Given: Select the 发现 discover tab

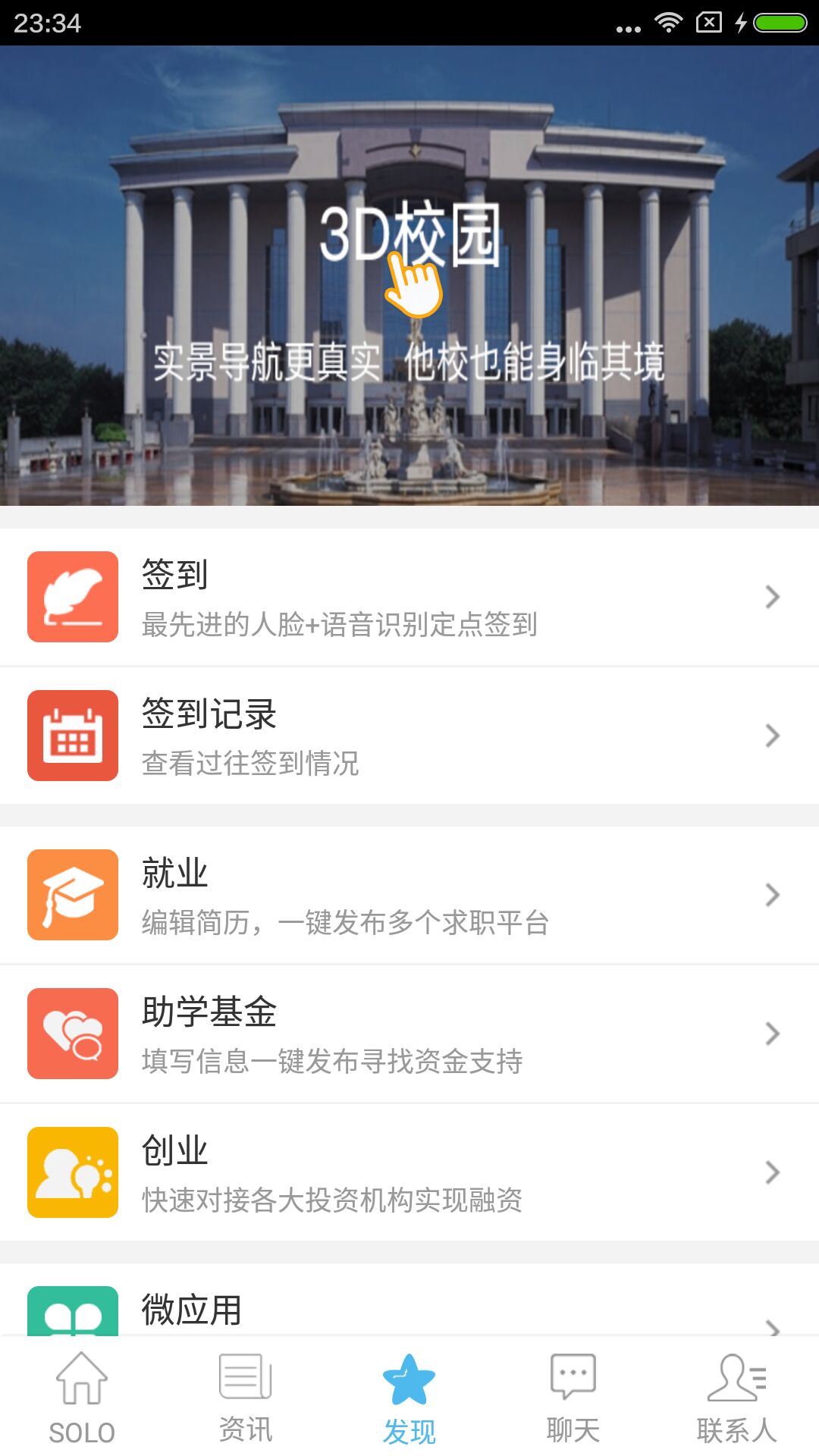Looking at the screenshot, I should [x=409, y=1398].
